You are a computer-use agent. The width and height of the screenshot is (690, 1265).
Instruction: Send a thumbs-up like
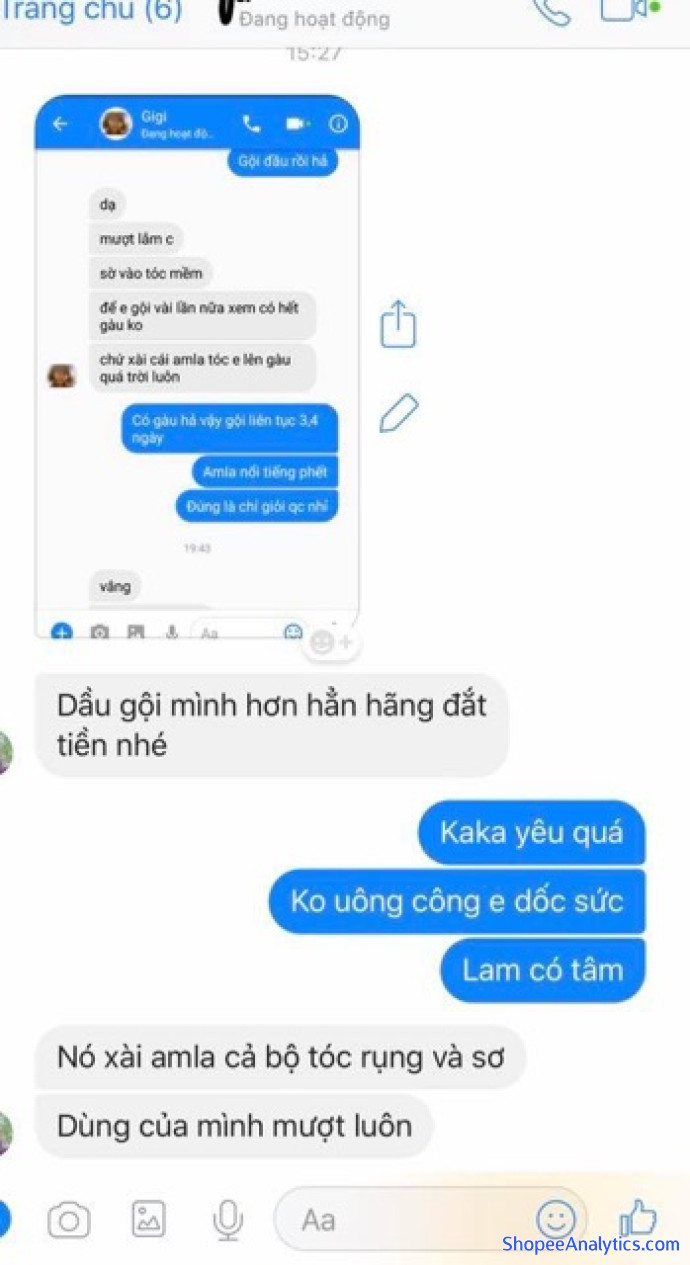click(x=637, y=1218)
